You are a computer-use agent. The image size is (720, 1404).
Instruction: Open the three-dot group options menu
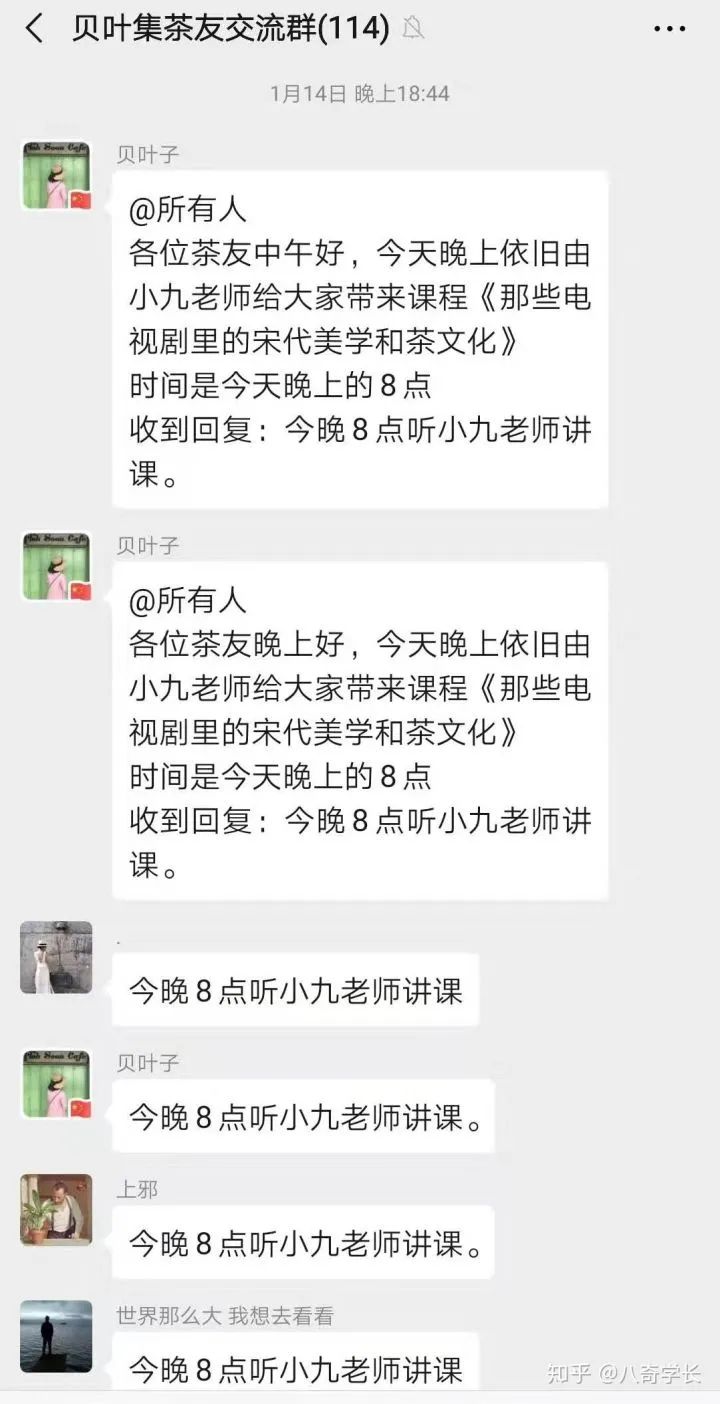[x=672, y=29]
